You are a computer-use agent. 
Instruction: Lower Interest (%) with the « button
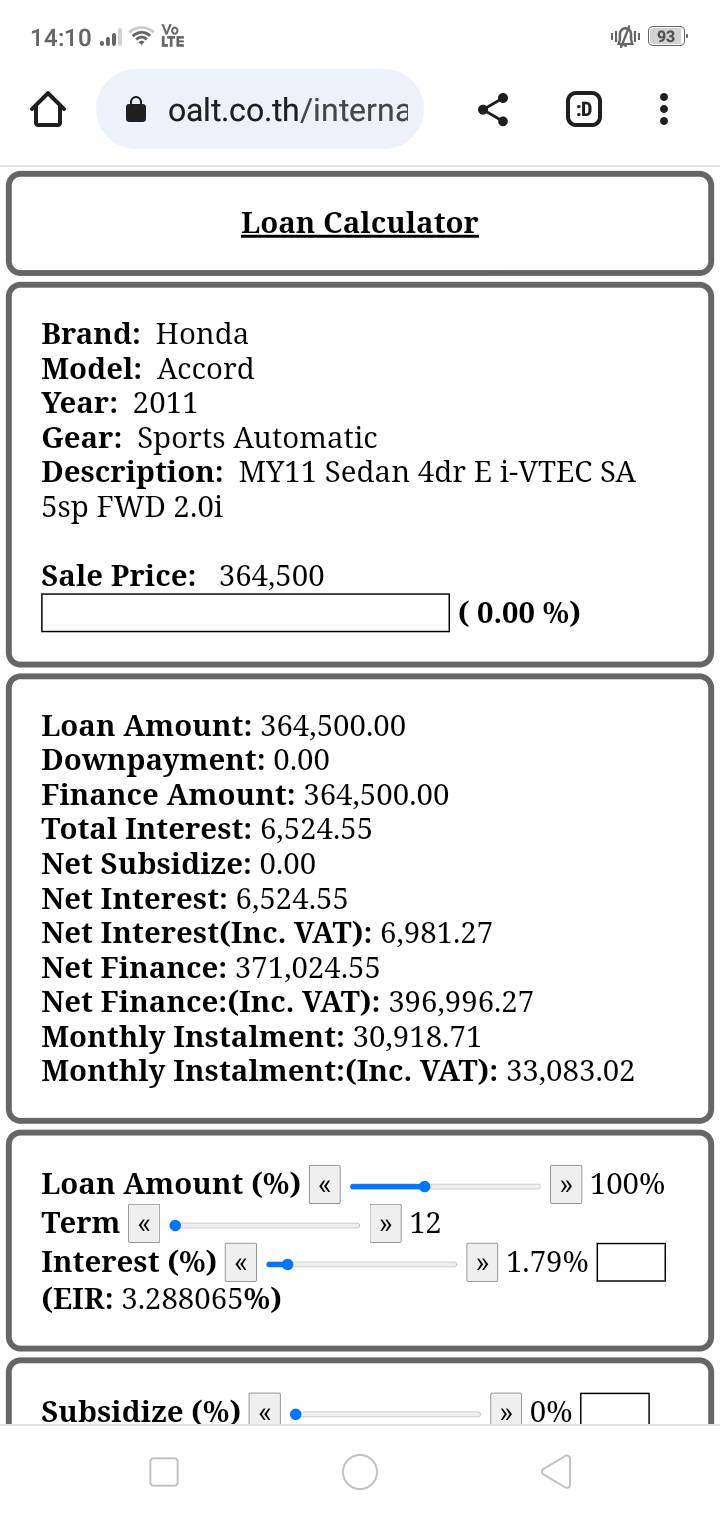(240, 1263)
